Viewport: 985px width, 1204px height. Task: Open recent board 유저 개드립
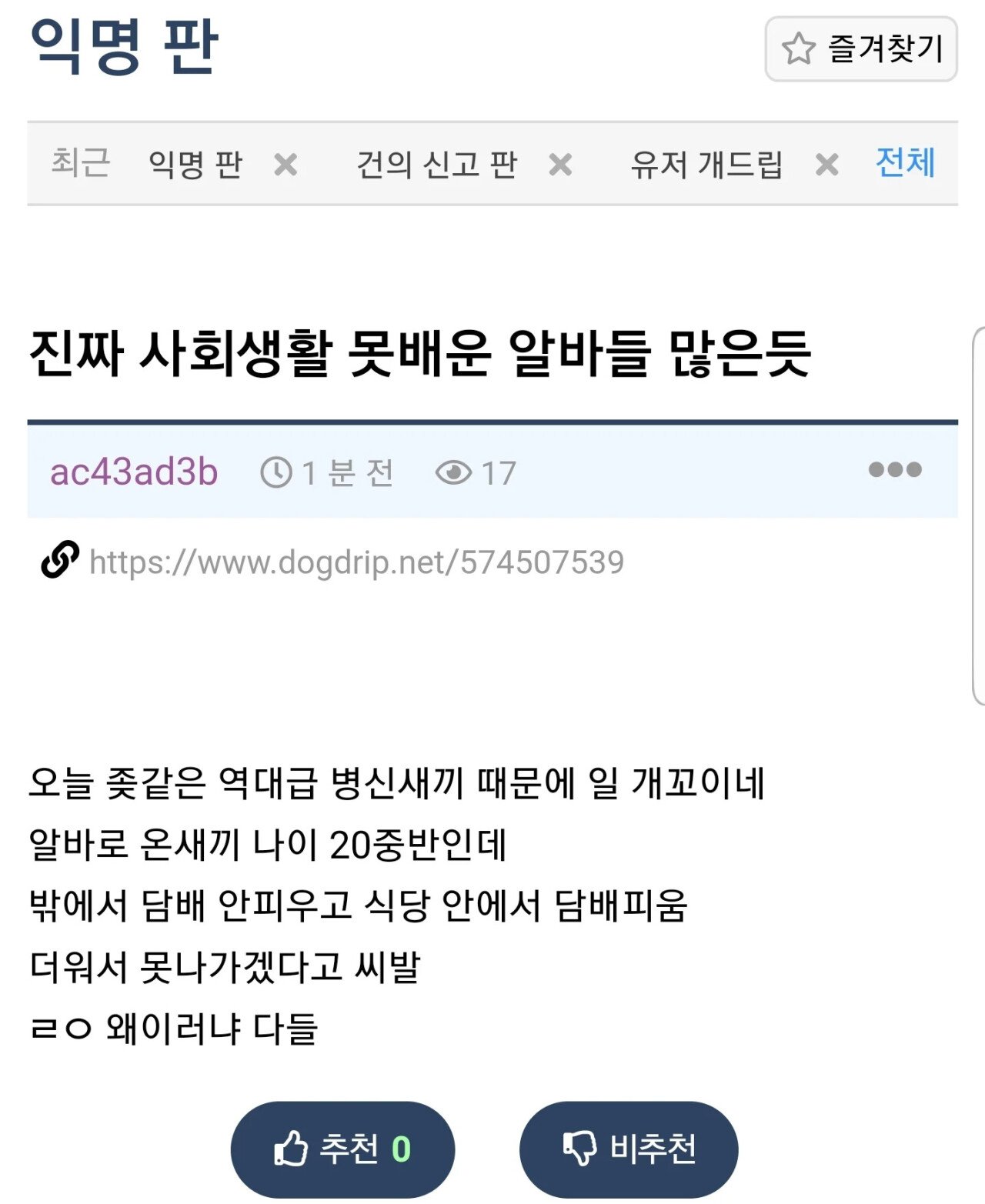click(x=706, y=165)
